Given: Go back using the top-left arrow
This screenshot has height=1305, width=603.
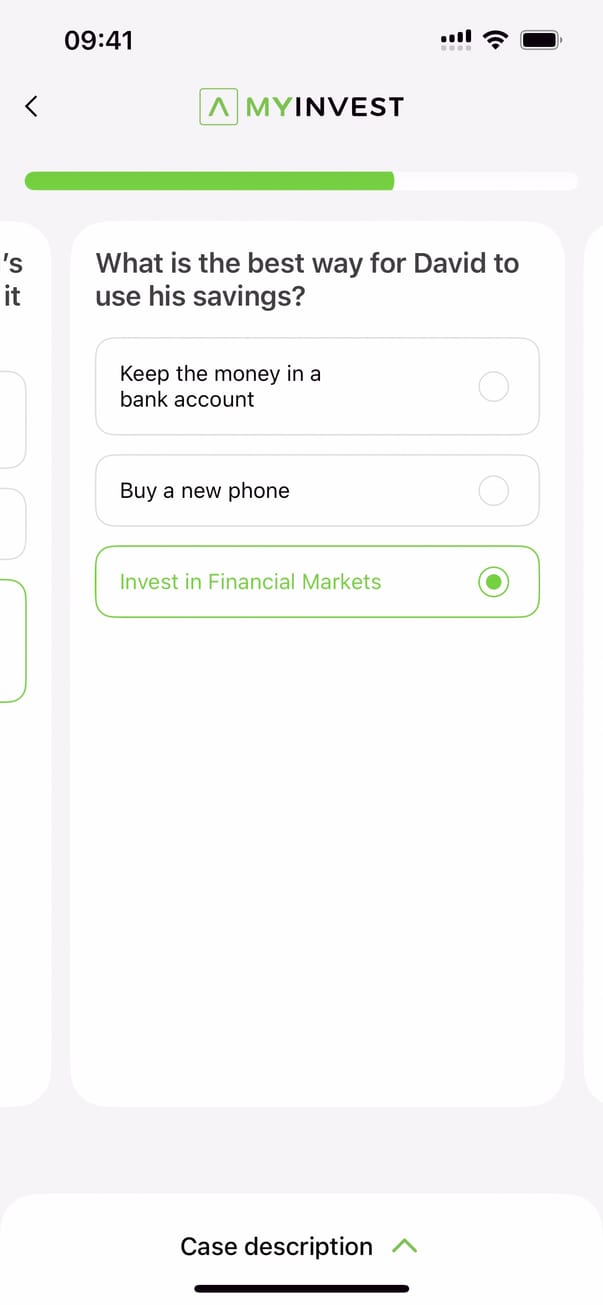Looking at the screenshot, I should pos(32,106).
